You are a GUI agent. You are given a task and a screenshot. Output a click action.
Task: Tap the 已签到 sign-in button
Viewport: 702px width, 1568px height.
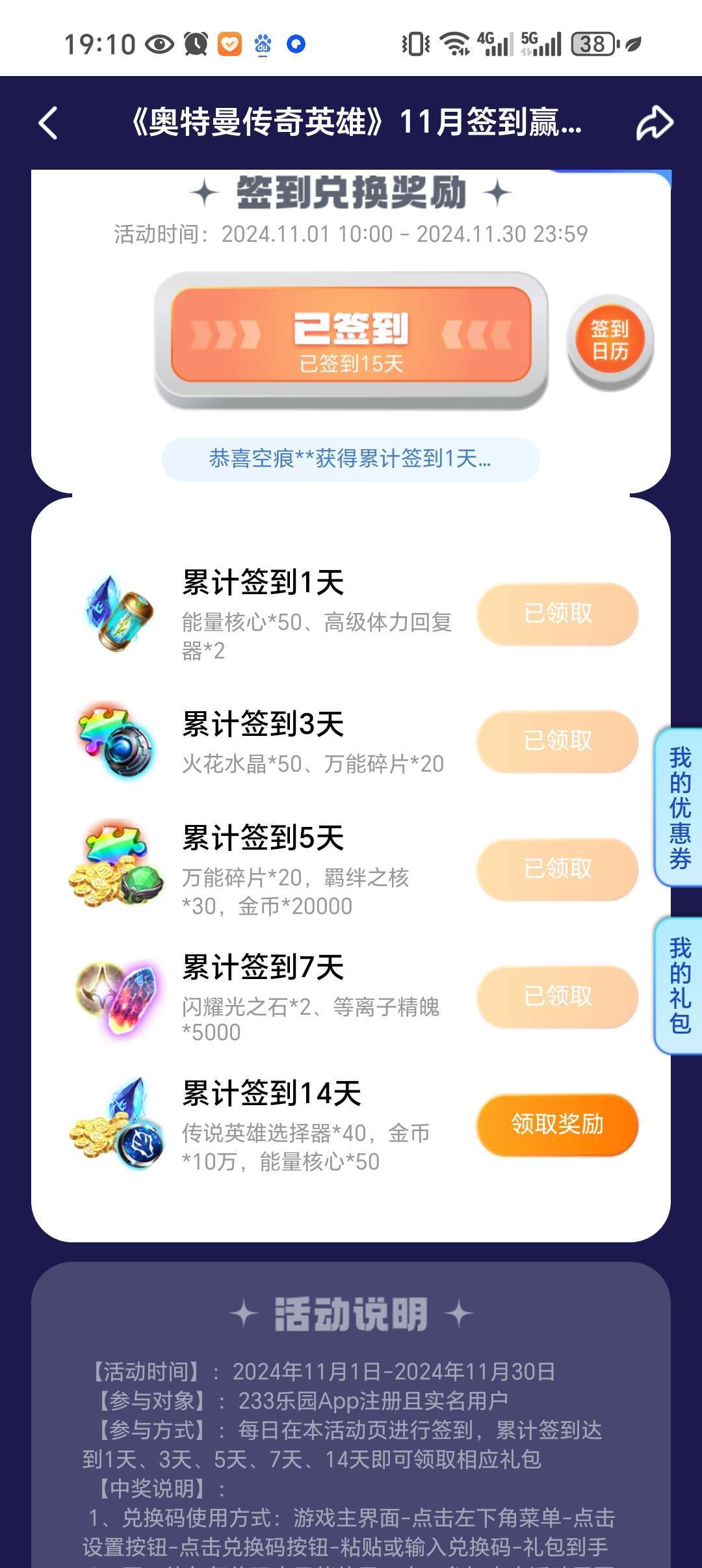[351, 336]
